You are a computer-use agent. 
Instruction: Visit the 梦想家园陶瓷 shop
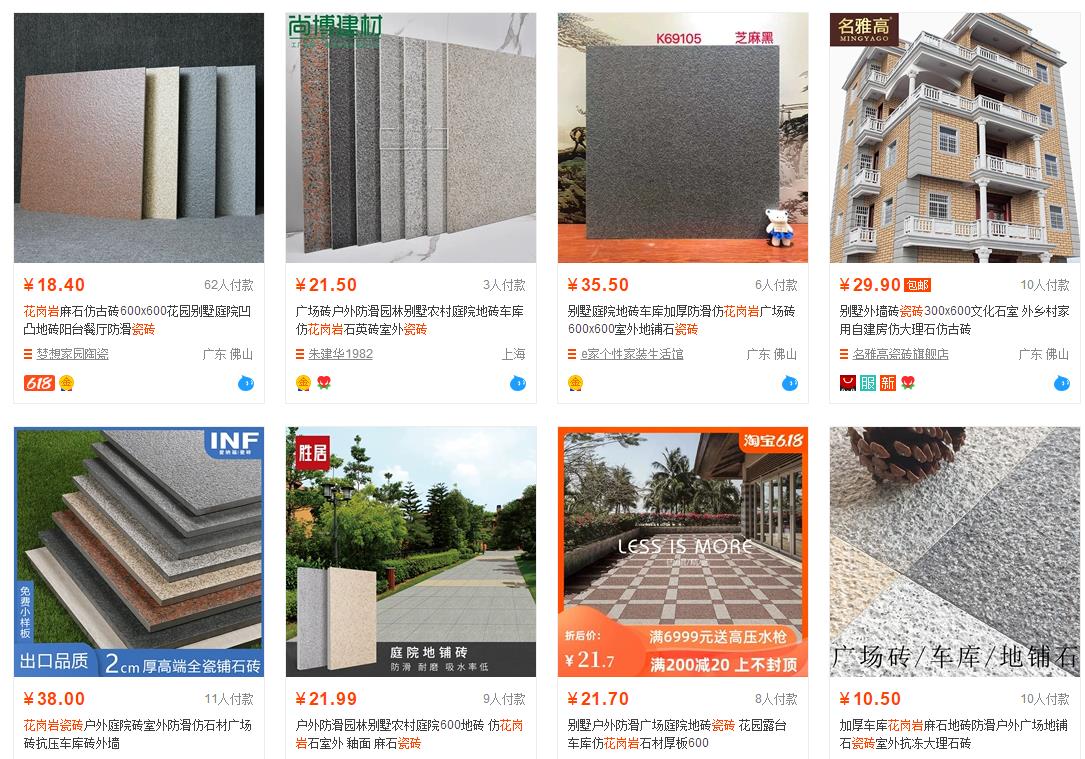pos(72,354)
